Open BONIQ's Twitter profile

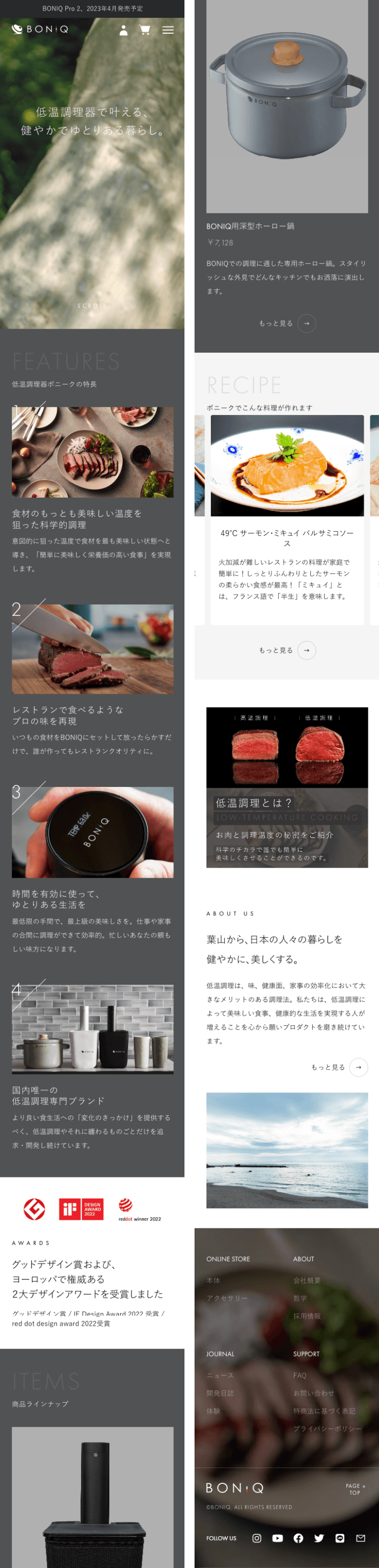(x=319, y=1538)
